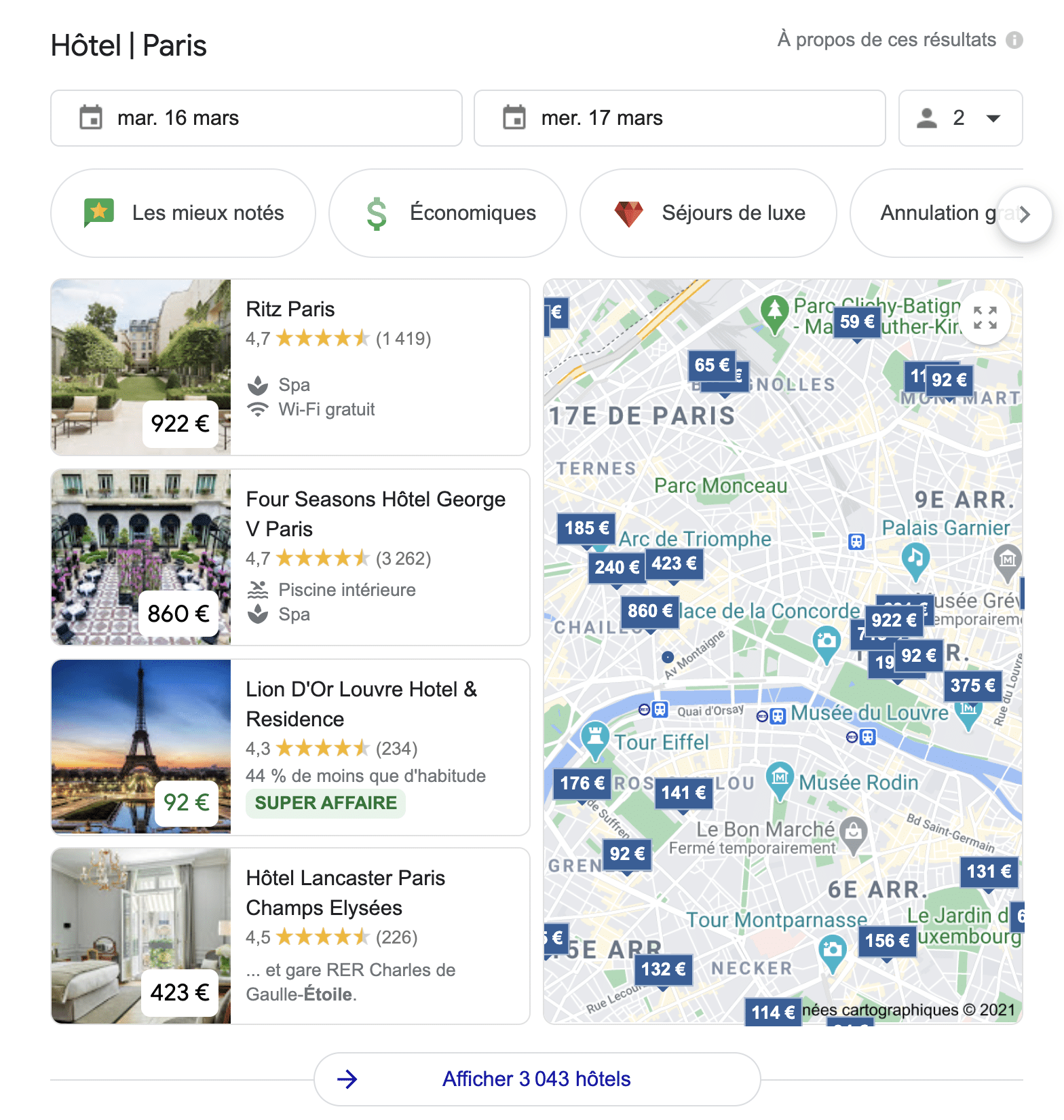Tap the 65 € map price marker

[x=711, y=365]
